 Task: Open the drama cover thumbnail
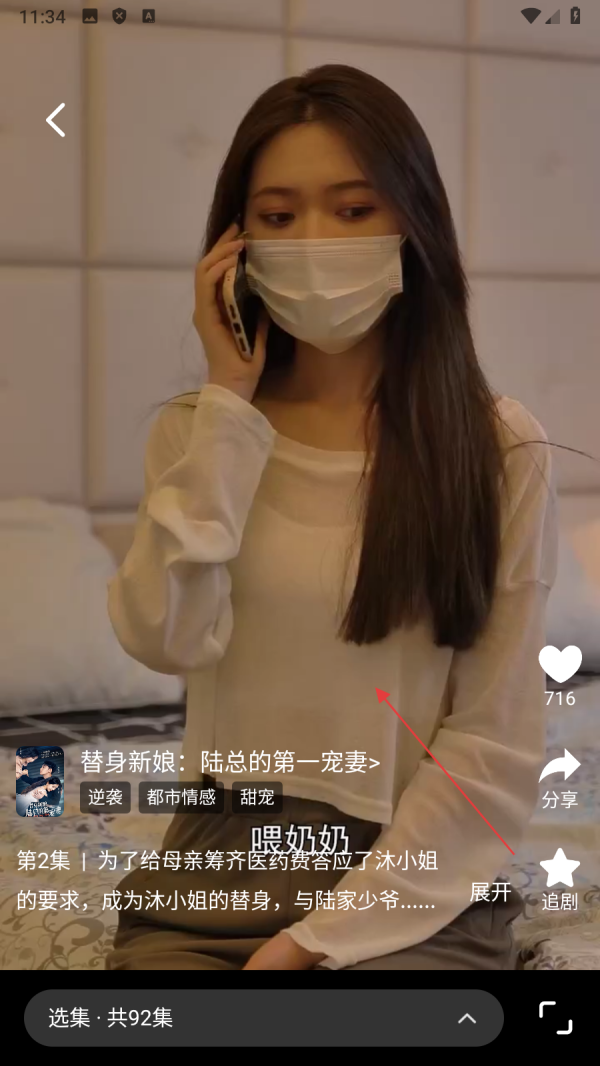click(x=40, y=781)
